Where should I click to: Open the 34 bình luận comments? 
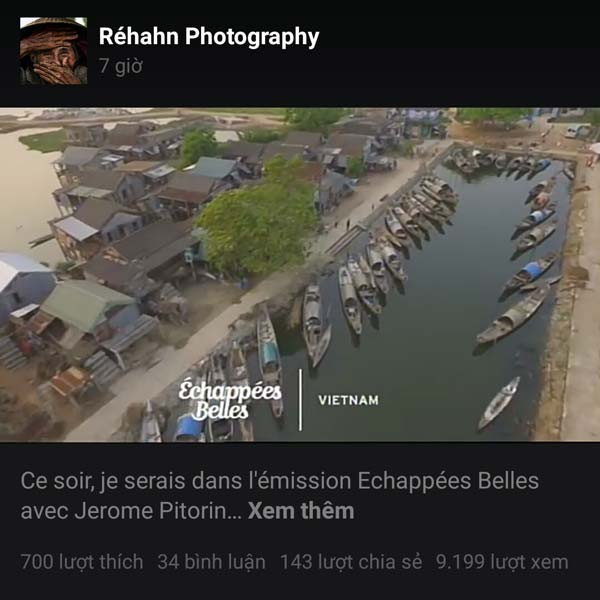click(211, 562)
